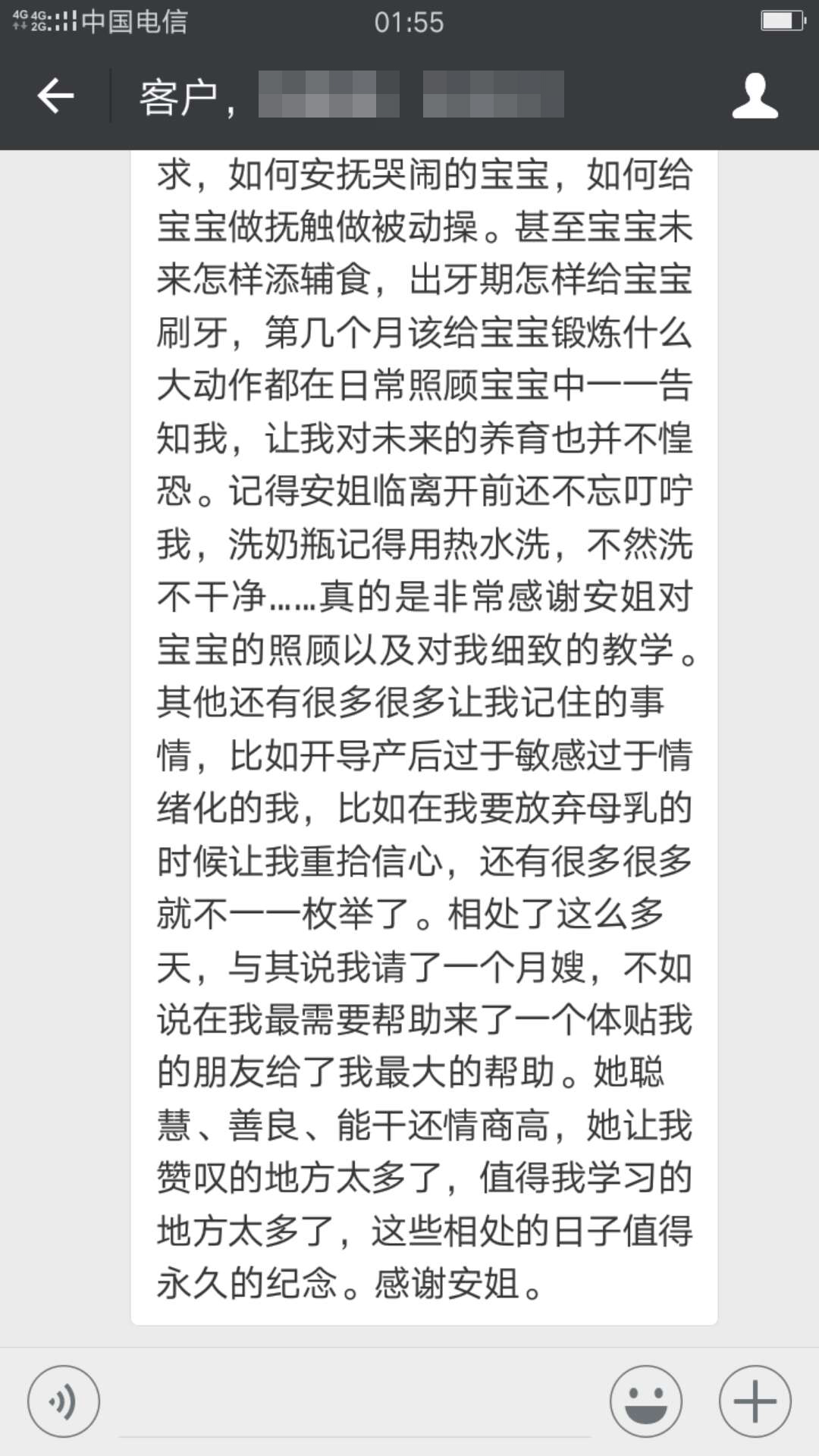Screen dimensions: 819x1456
Task: Tap the message text input field
Action: (x=355, y=1407)
